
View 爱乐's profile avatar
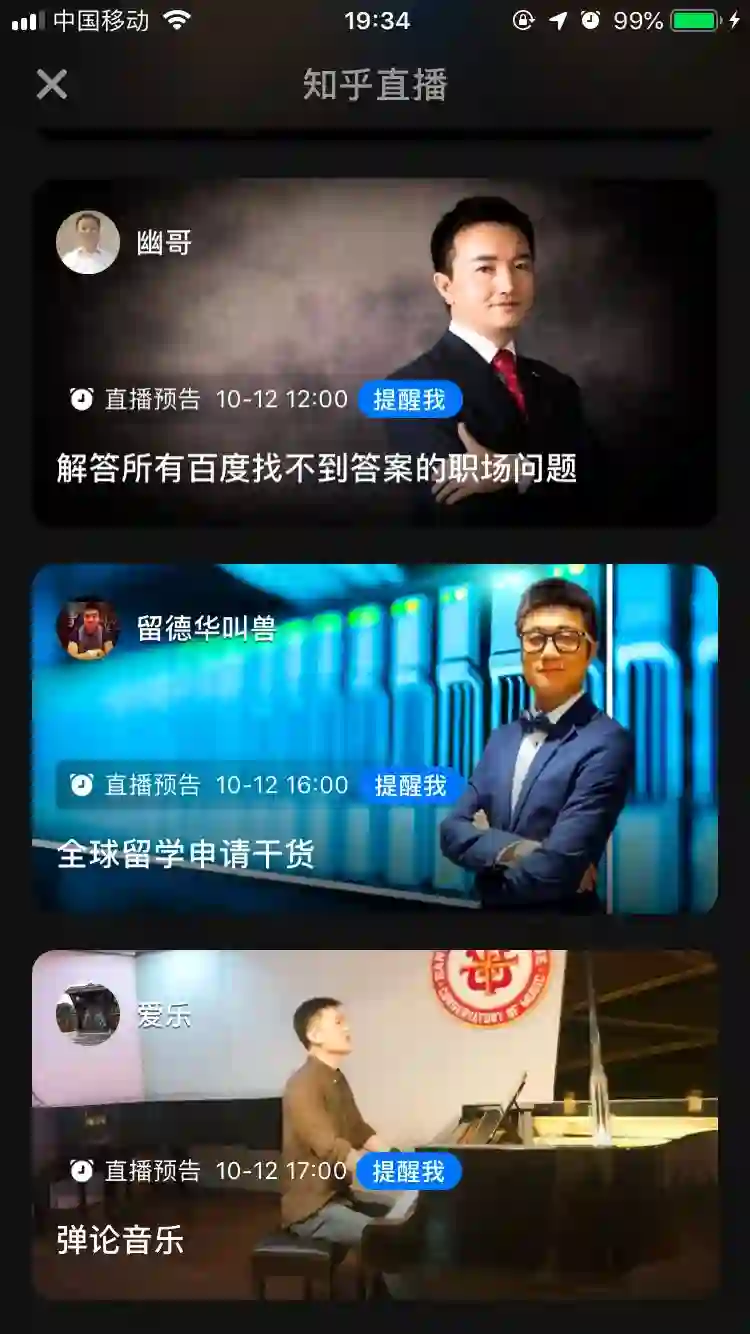tap(88, 1014)
